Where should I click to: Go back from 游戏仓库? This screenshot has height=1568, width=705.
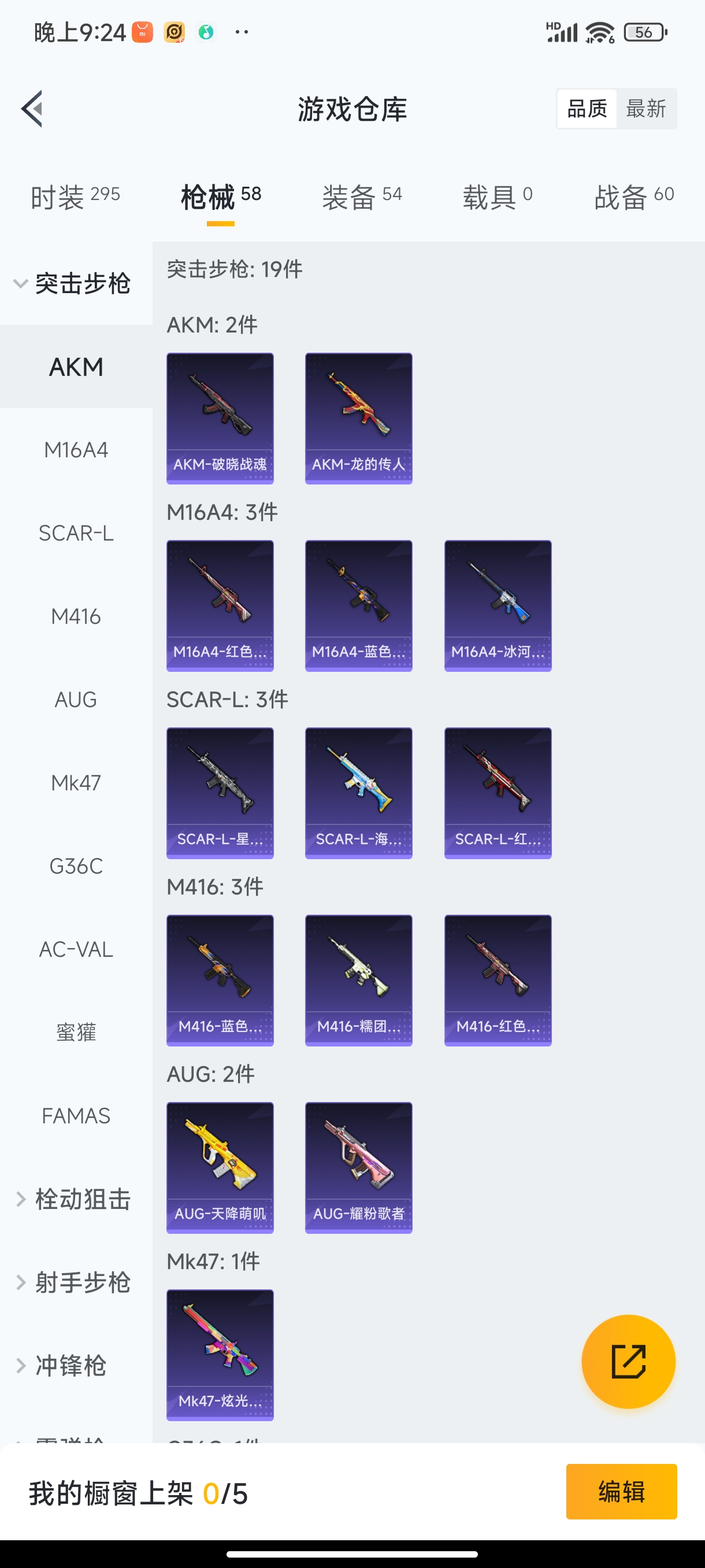click(x=32, y=109)
